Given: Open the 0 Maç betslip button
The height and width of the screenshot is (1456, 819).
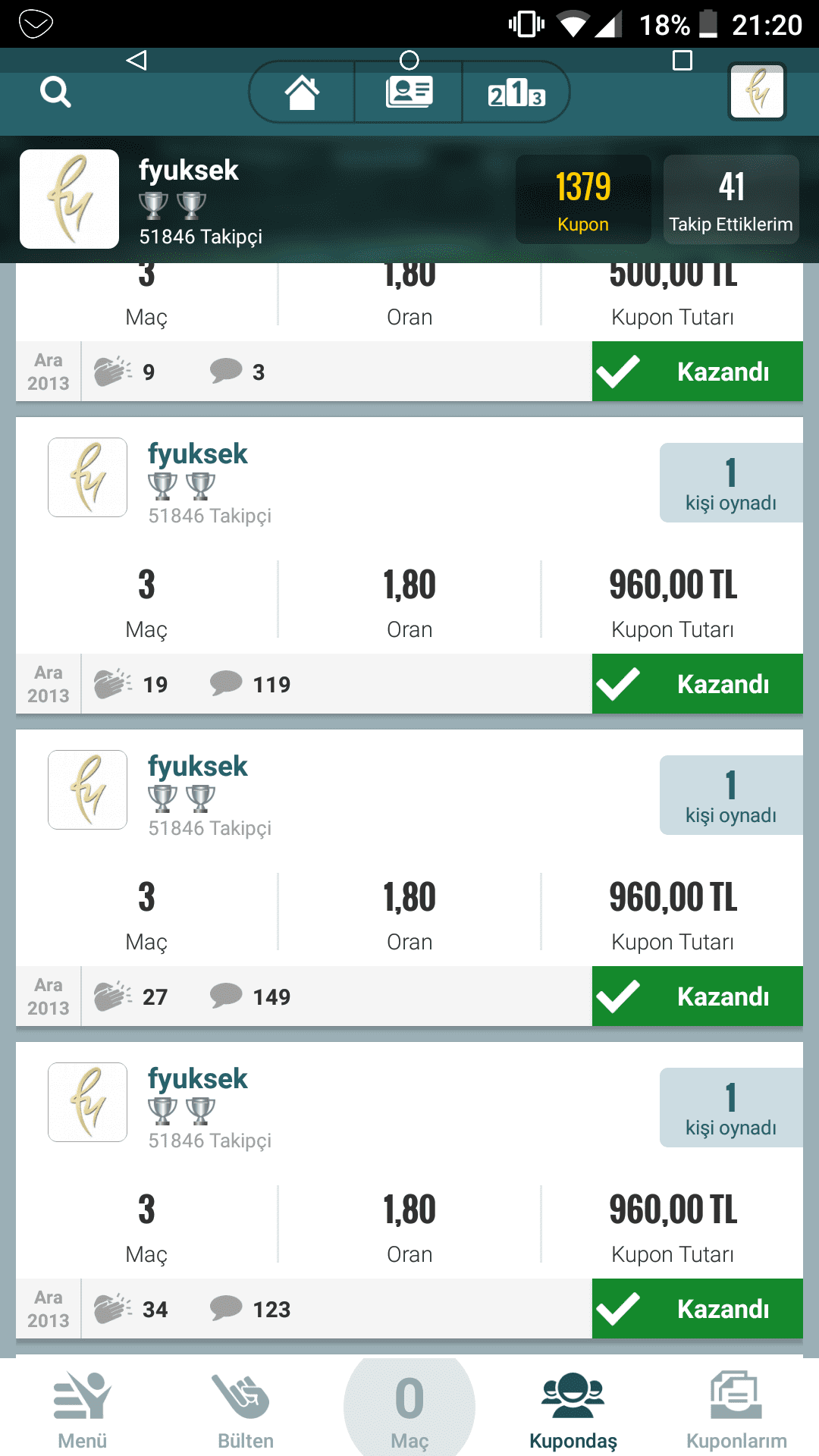Looking at the screenshot, I should [409, 1409].
